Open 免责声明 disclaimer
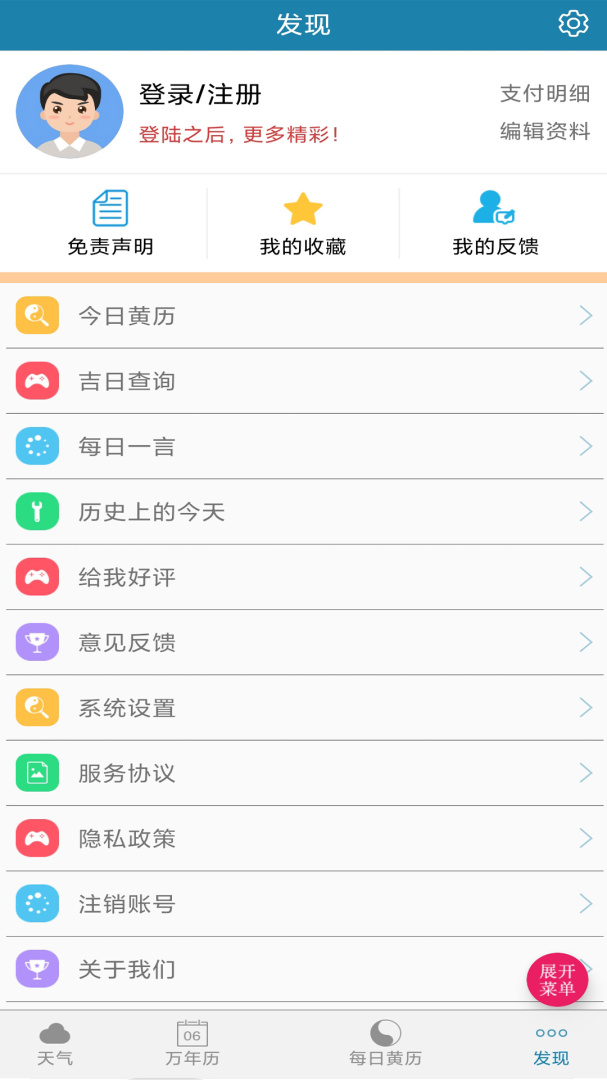 pyautogui.click(x=110, y=223)
